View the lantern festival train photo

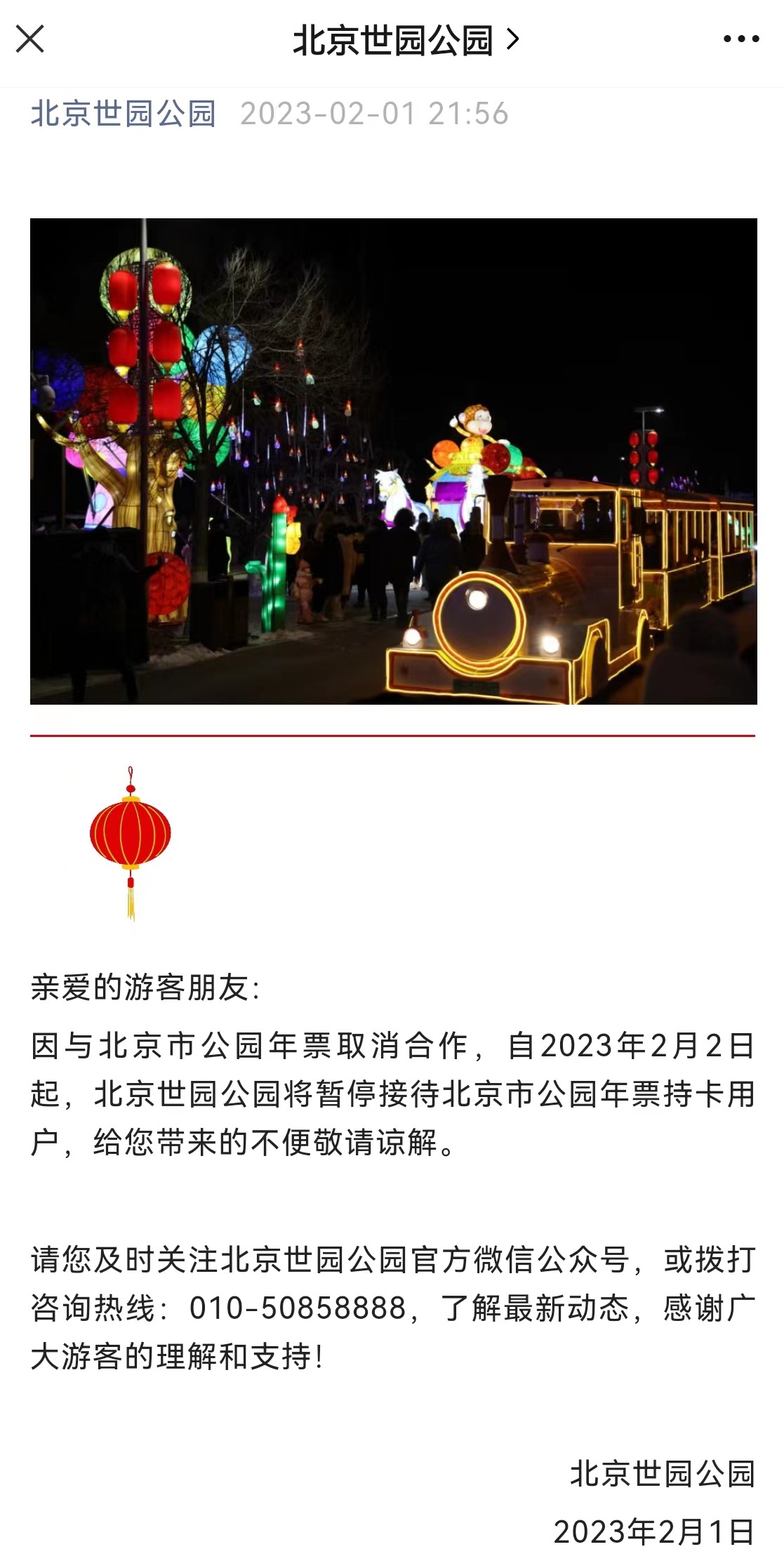pyautogui.click(x=393, y=461)
